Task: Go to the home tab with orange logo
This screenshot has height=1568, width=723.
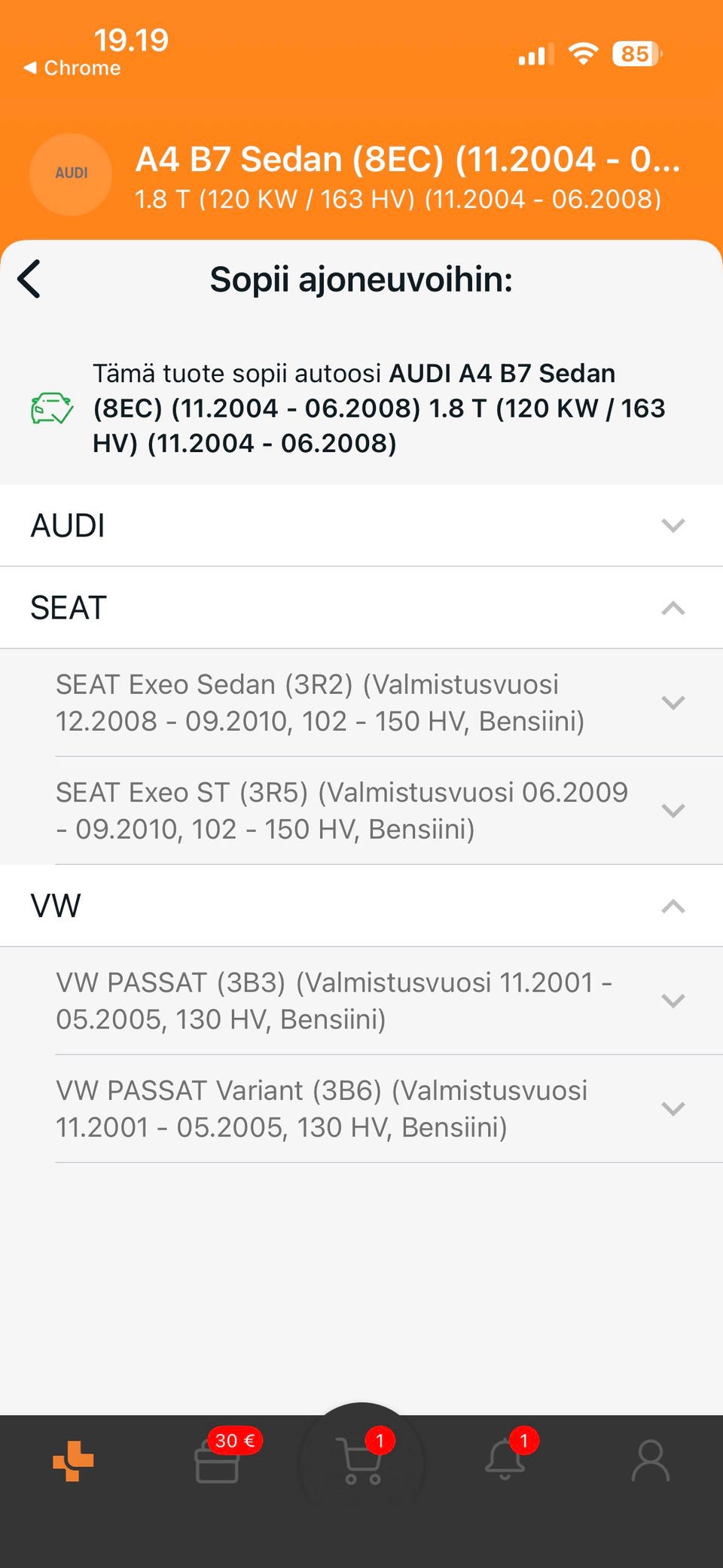Action: pyautogui.click(x=73, y=1462)
